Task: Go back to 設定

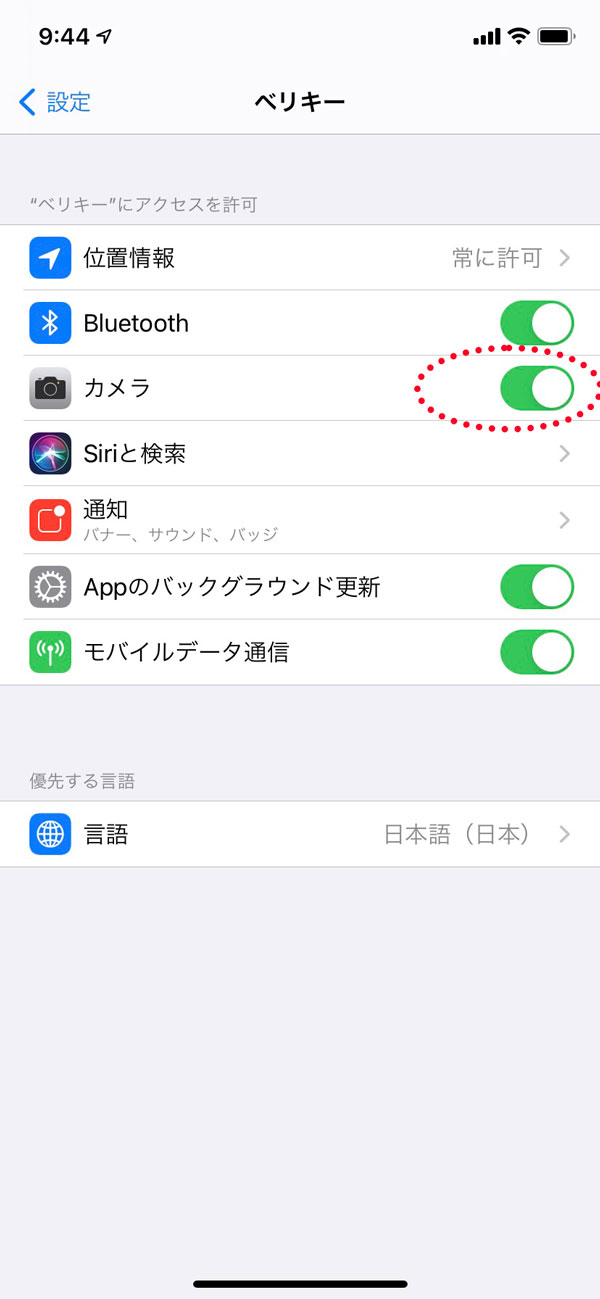Action: tap(55, 101)
